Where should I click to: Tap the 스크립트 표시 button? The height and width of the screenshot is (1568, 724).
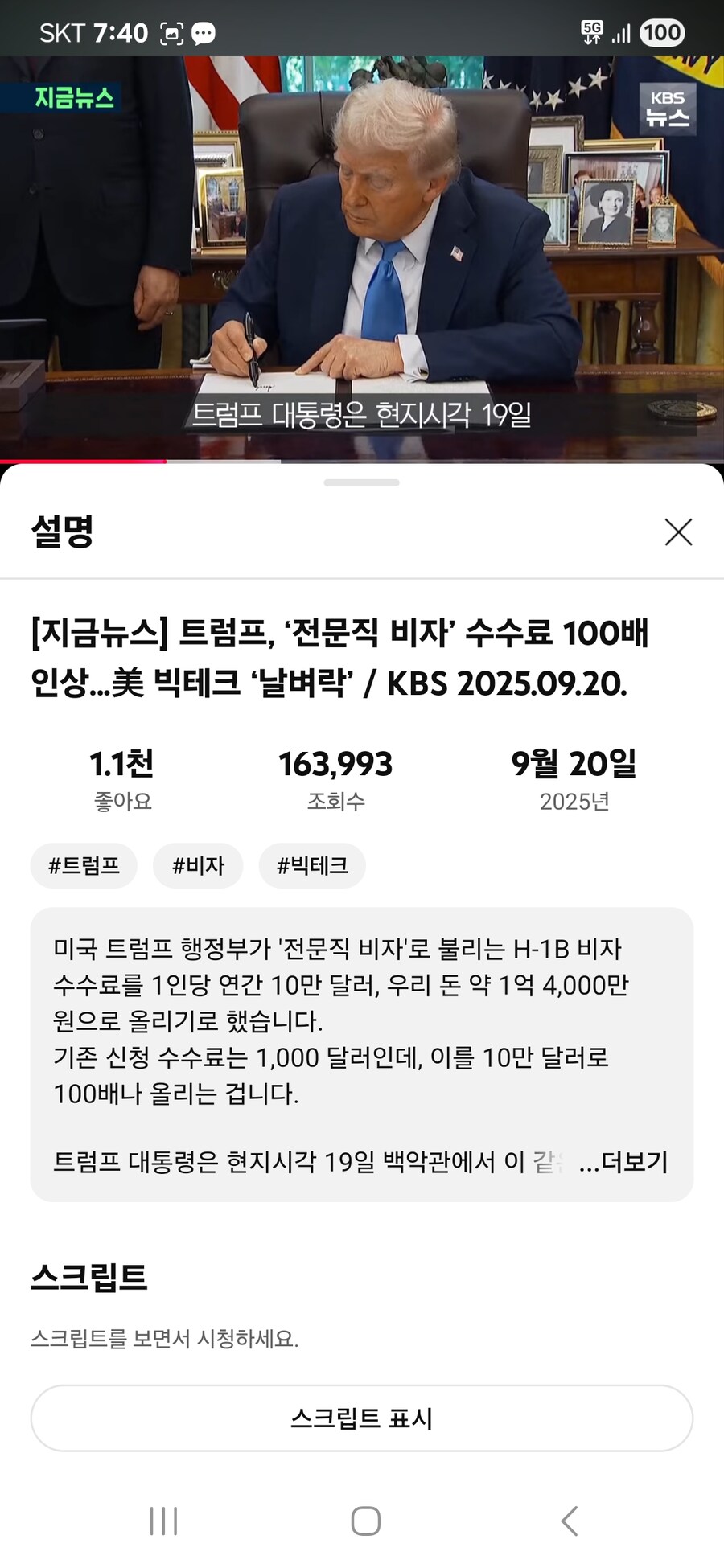point(361,1418)
